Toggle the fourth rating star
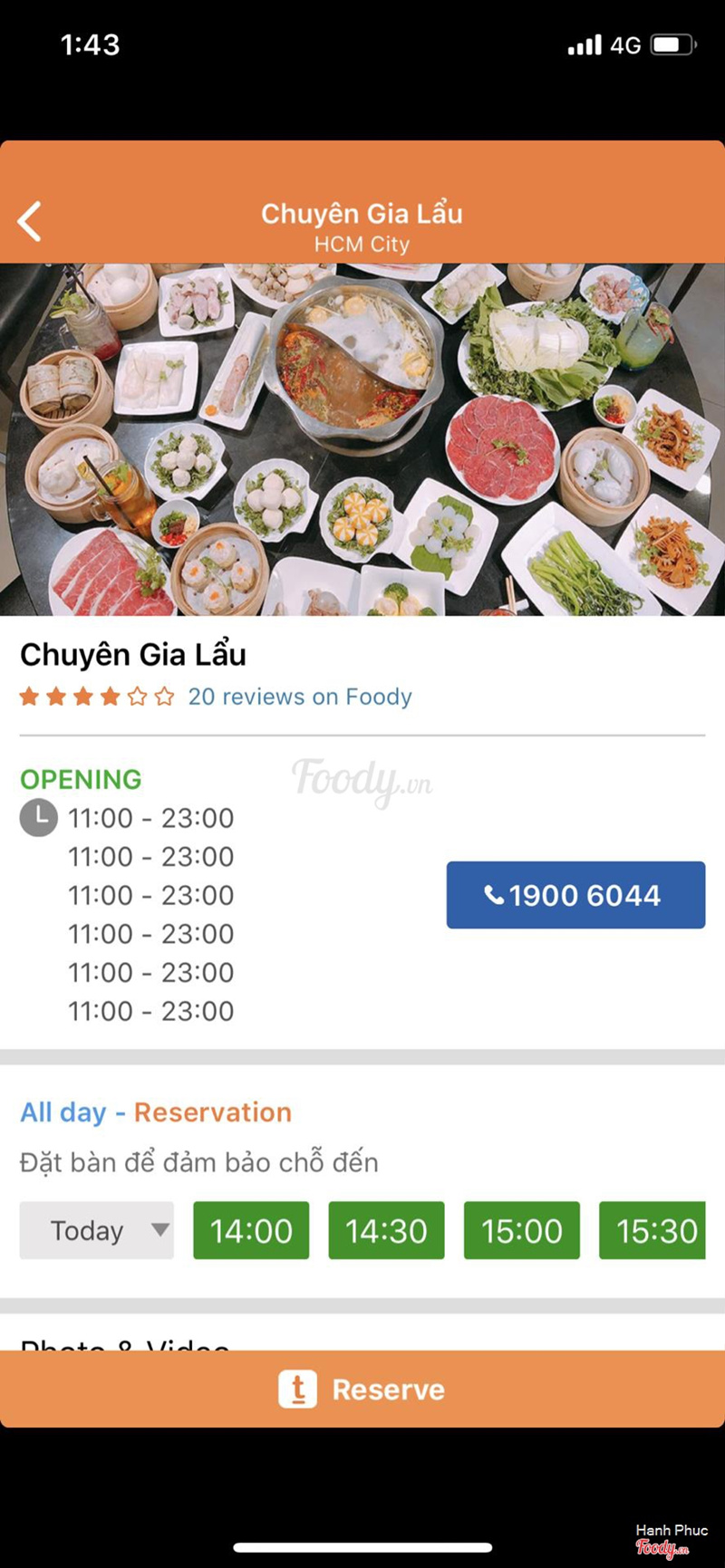 111,697
